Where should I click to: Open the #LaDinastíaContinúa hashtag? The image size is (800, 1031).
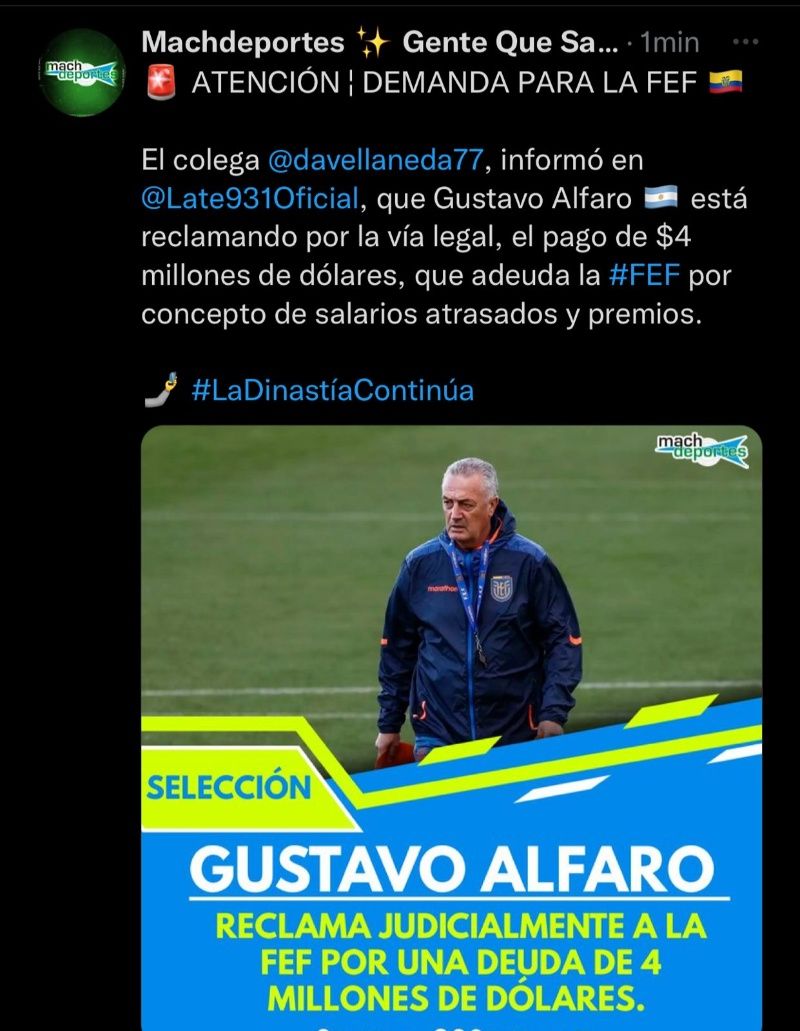coord(332,390)
